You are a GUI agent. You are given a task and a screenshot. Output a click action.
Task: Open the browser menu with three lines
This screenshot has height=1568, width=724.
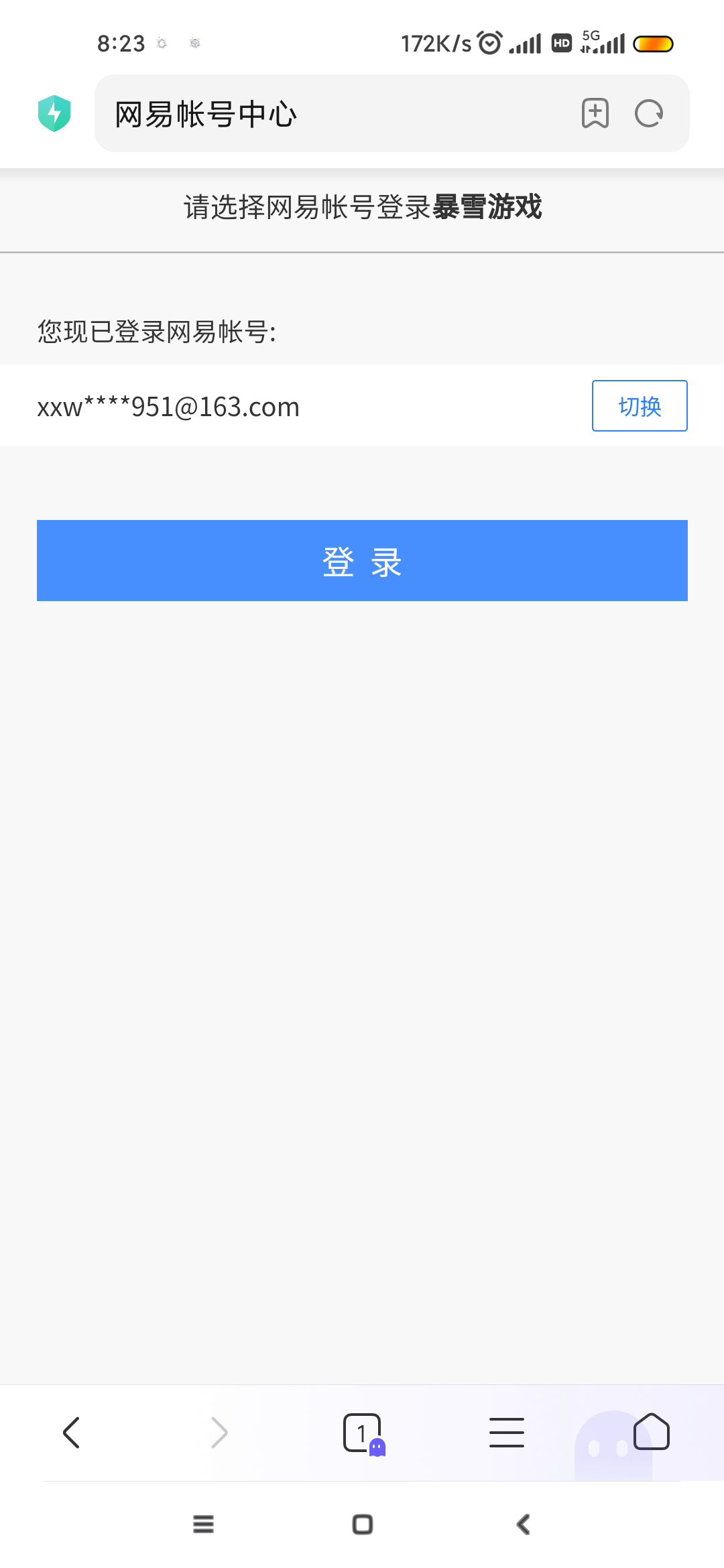pos(507,1433)
